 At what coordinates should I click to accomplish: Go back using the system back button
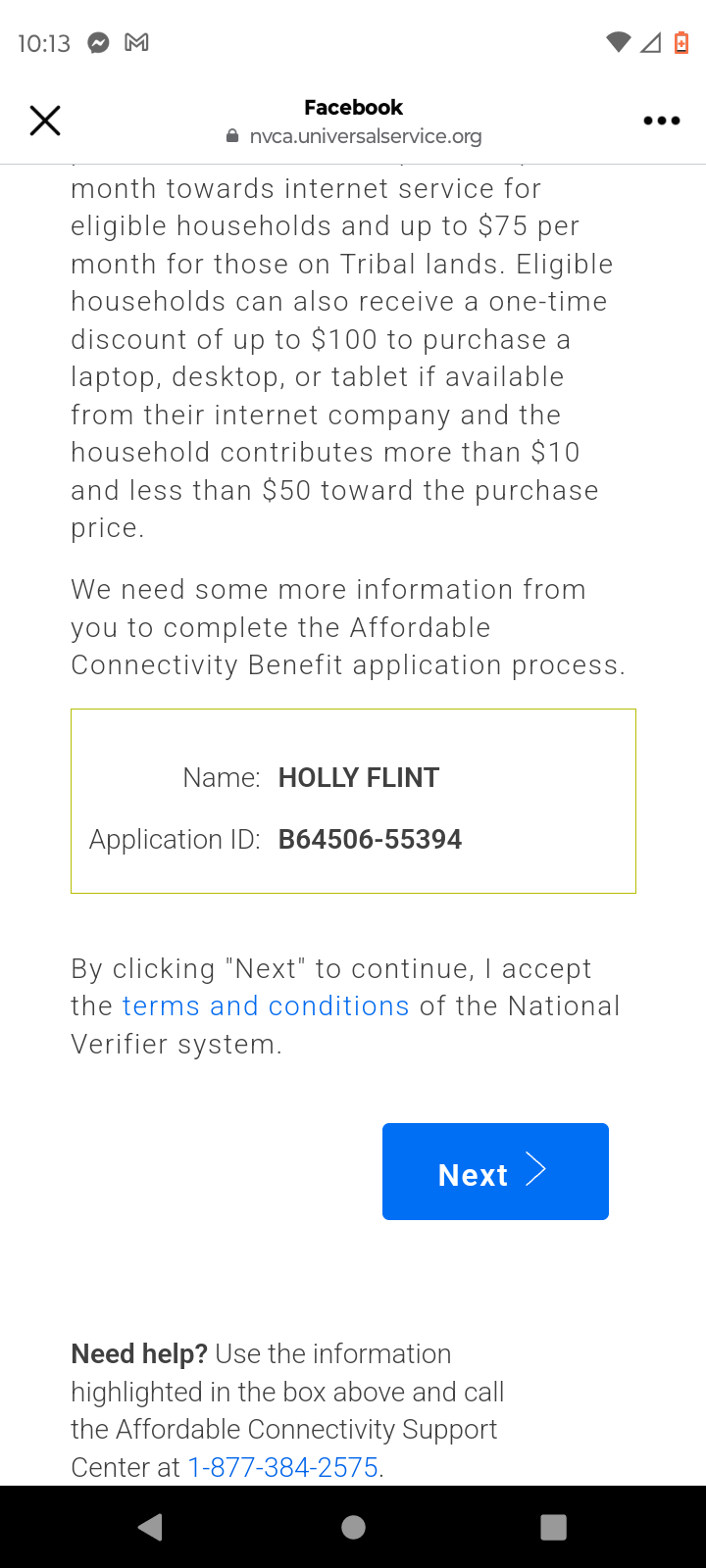point(150,1527)
